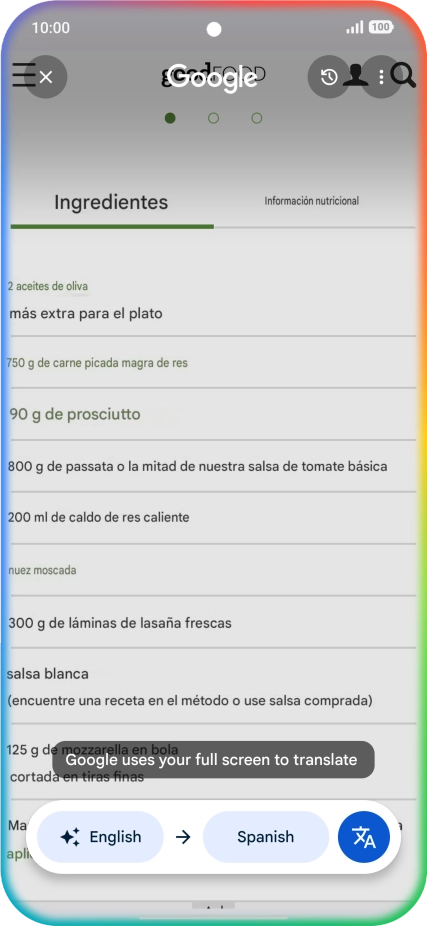Open the translation history icon
Viewport: 427px width, 926px height.
329,77
